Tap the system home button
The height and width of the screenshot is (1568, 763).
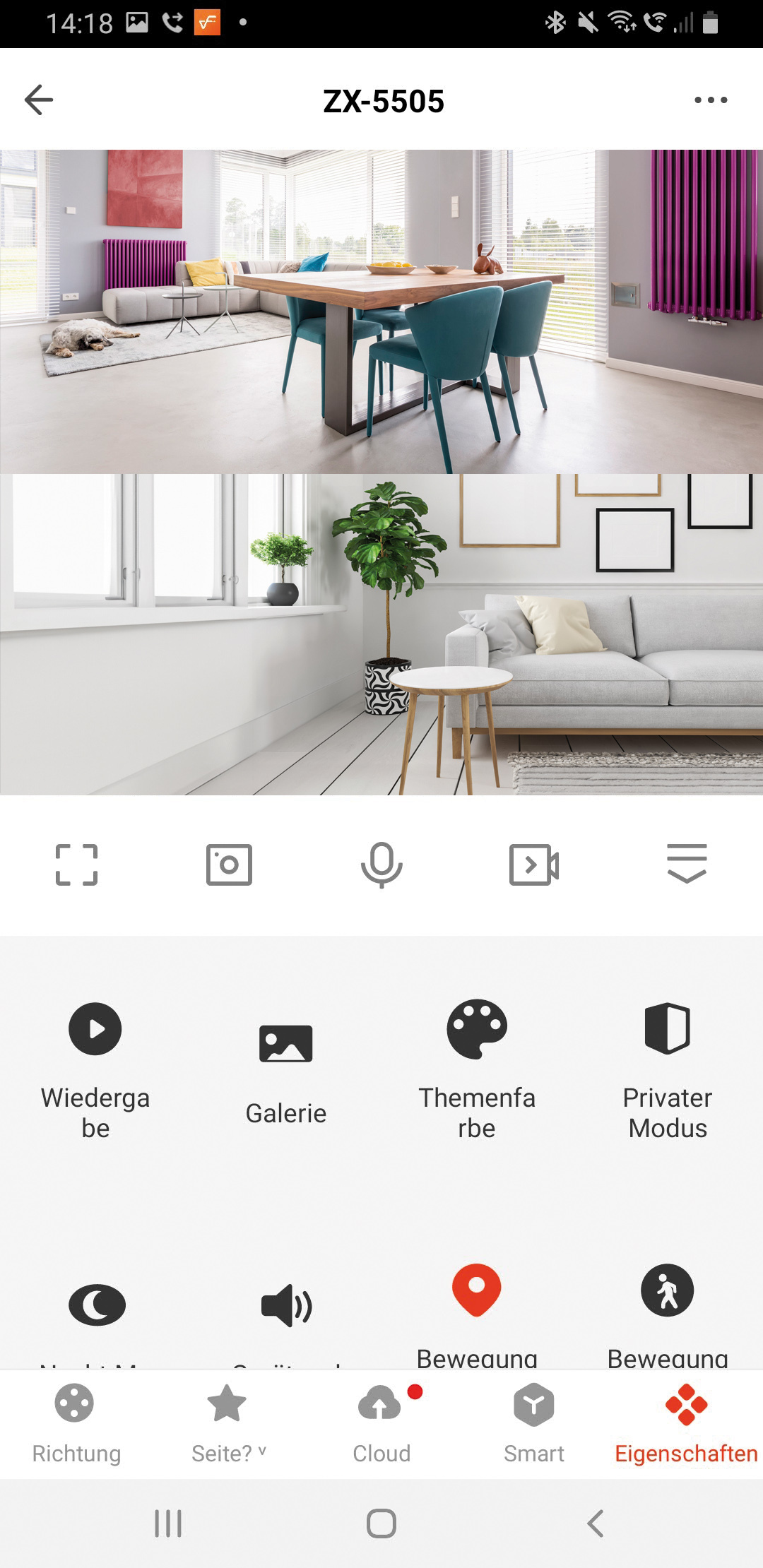(381, 1524)
